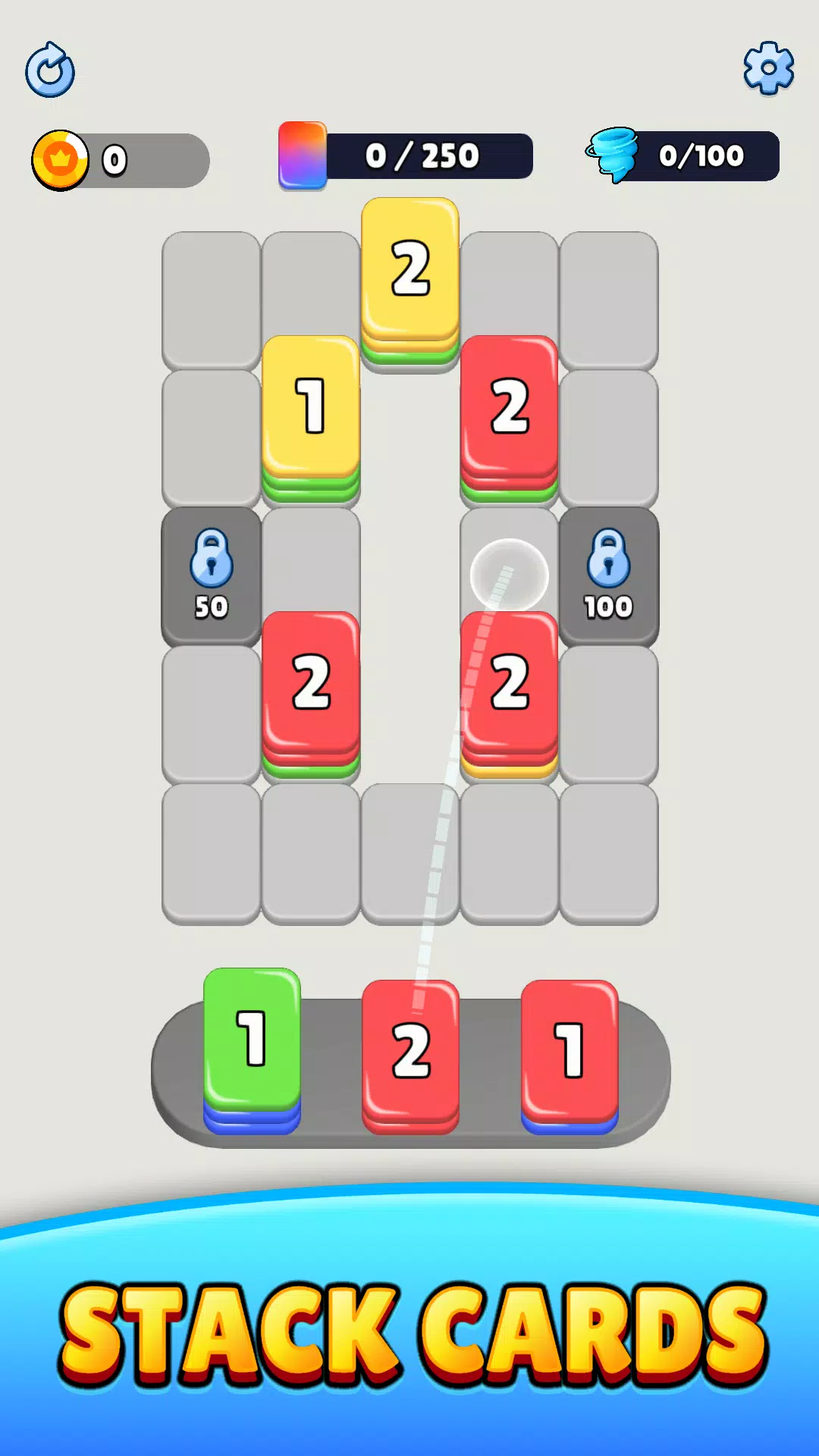Select the green 1 card stack in the tray

click(253, 1045)
